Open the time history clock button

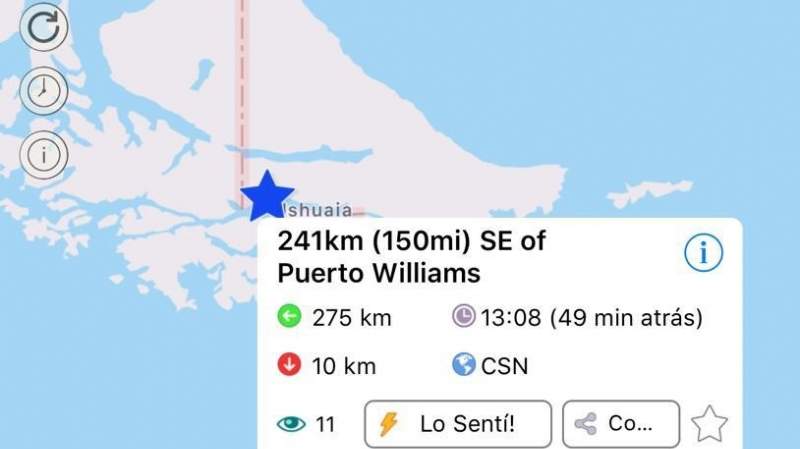click(x=44, y=91)
